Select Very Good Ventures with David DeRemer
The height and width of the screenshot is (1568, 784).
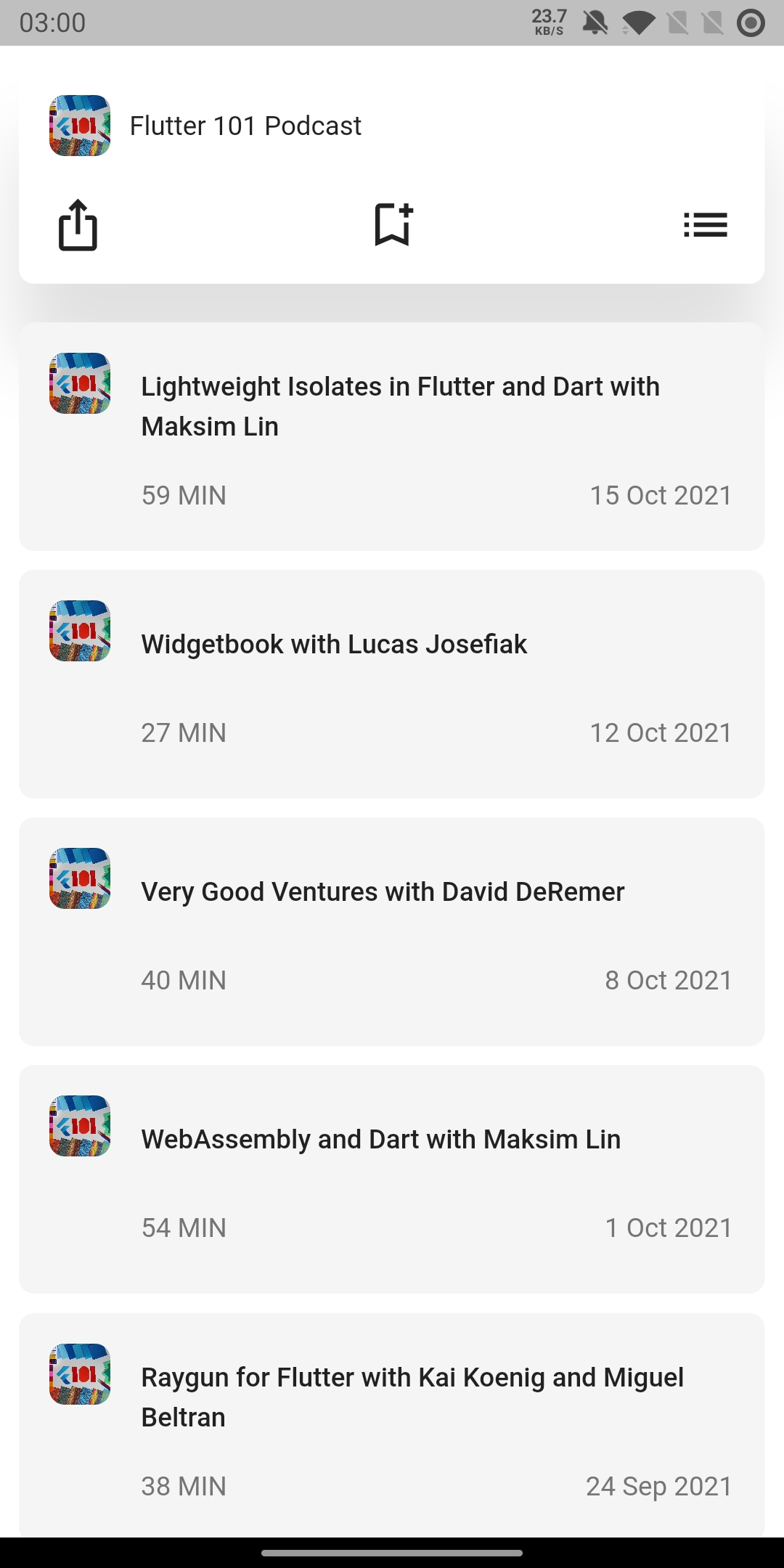pos(383,892)
